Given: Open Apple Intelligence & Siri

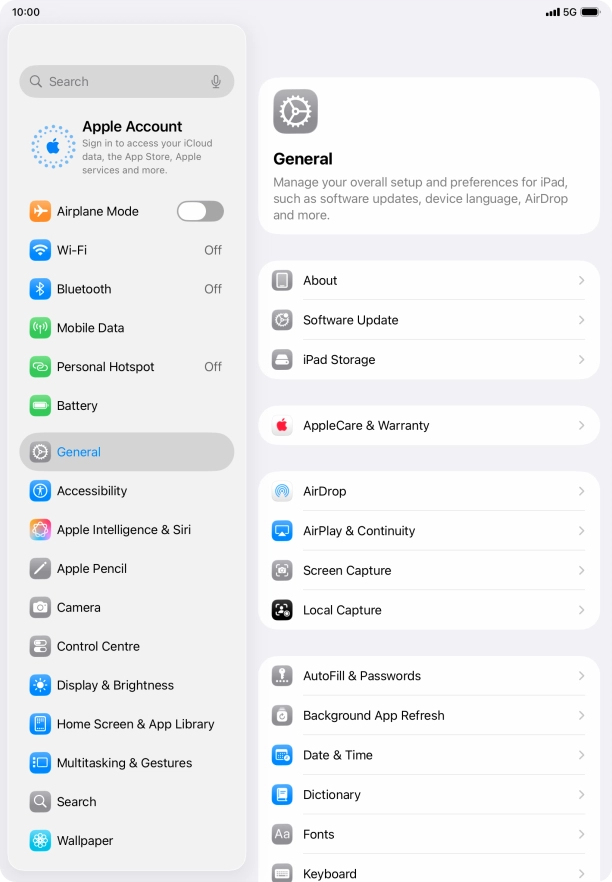Looking at the screenshot, I should 126,530.
